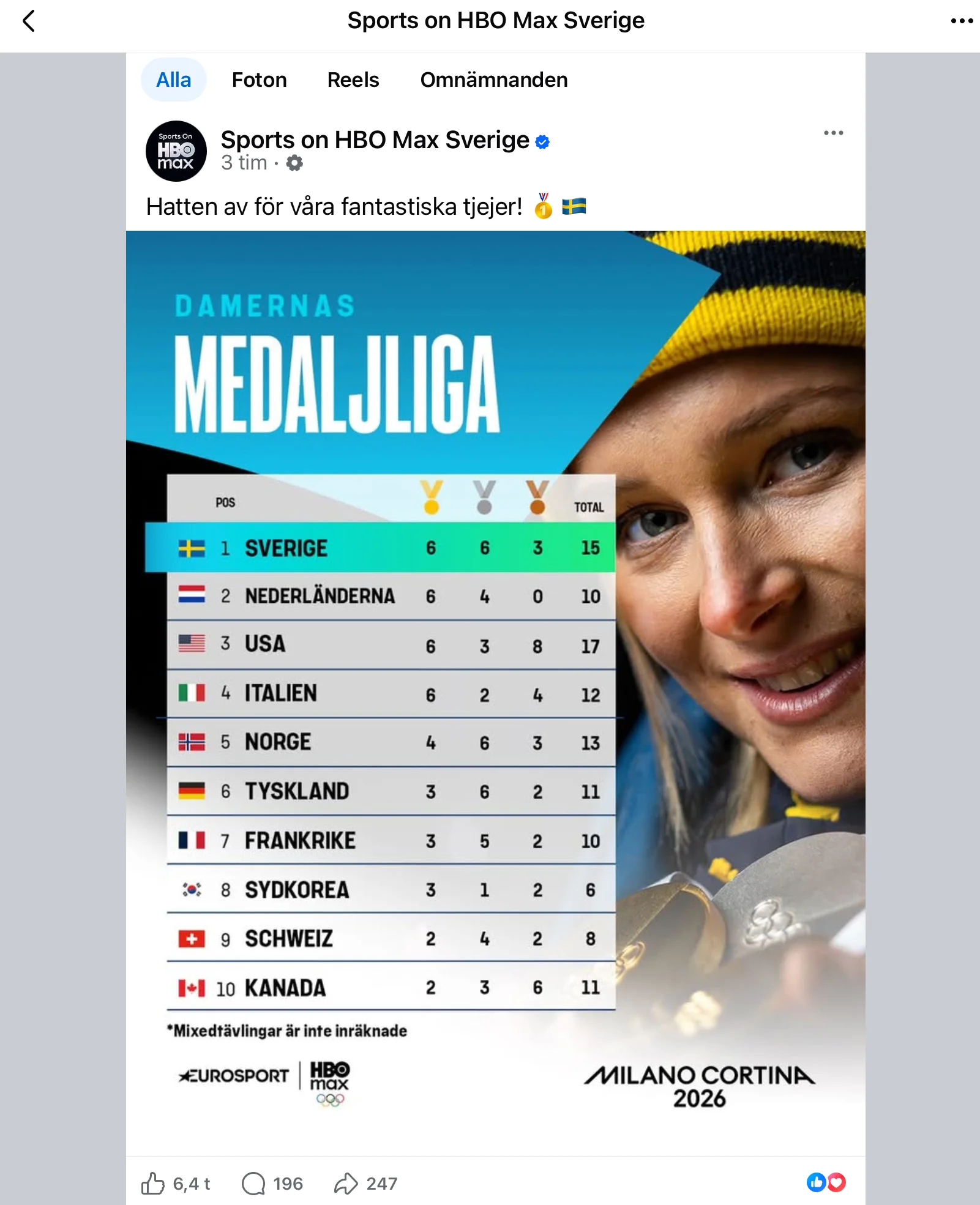Tap the Sports on HBO Max Sverige name
Viewport: 980px width, 1205px height.
(x=375, y=140)
